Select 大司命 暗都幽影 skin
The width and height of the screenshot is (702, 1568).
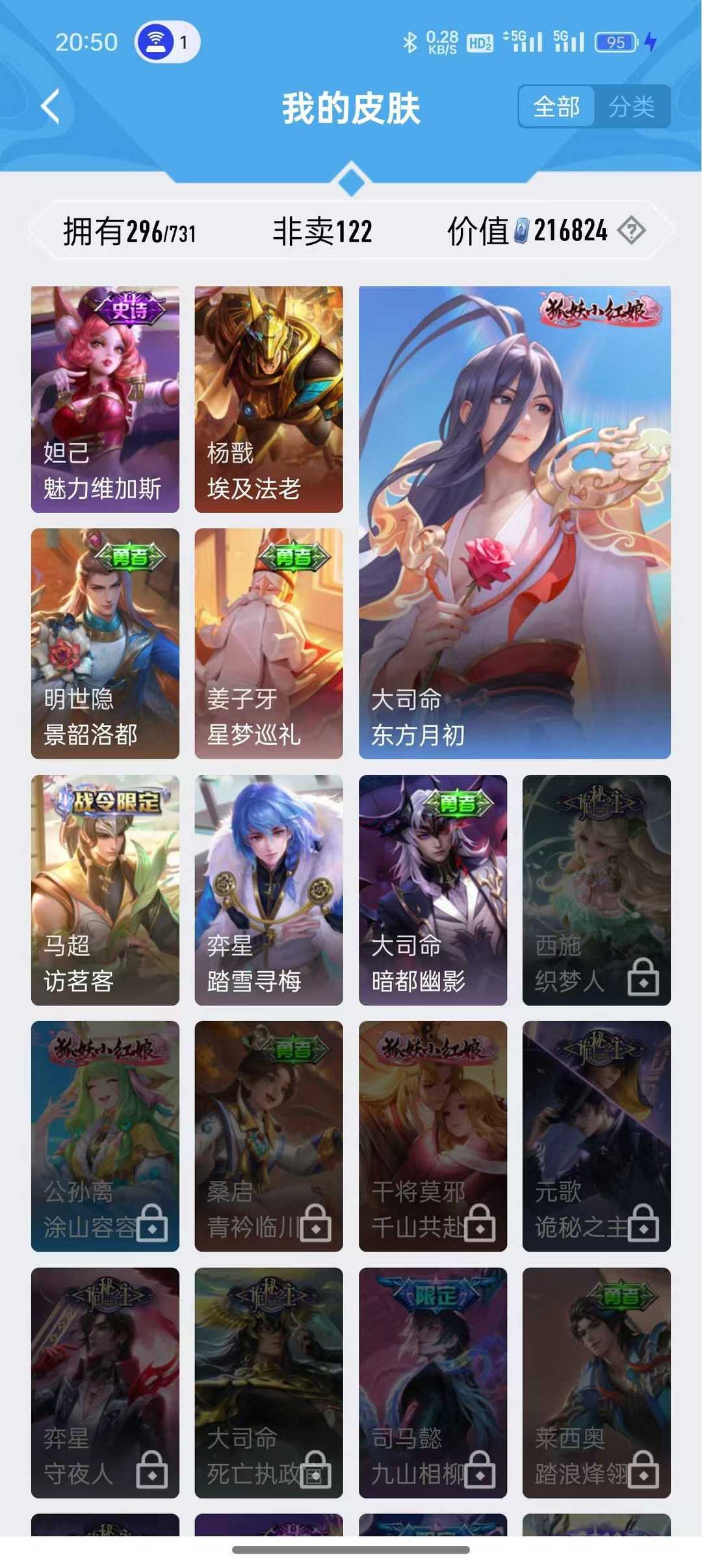433,890
